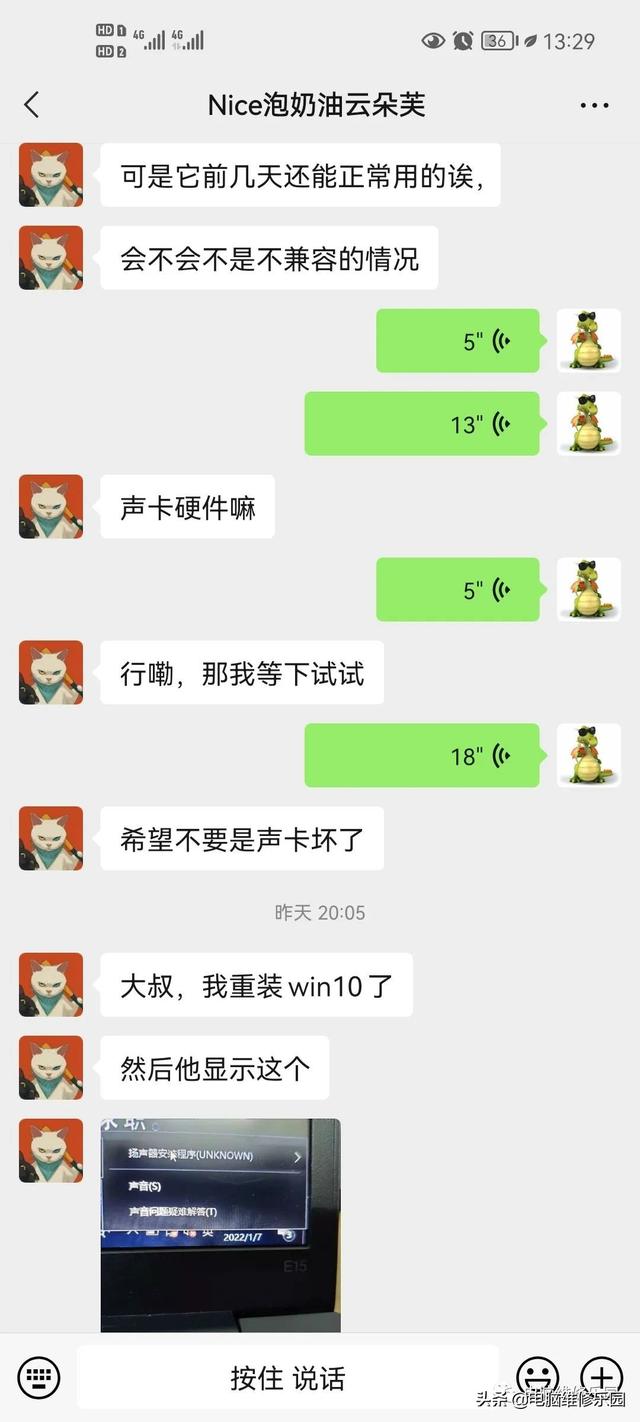This screenshot has width=640, height=1422.
Task: Go back to the chat list
Action: (x=32, y=105)
